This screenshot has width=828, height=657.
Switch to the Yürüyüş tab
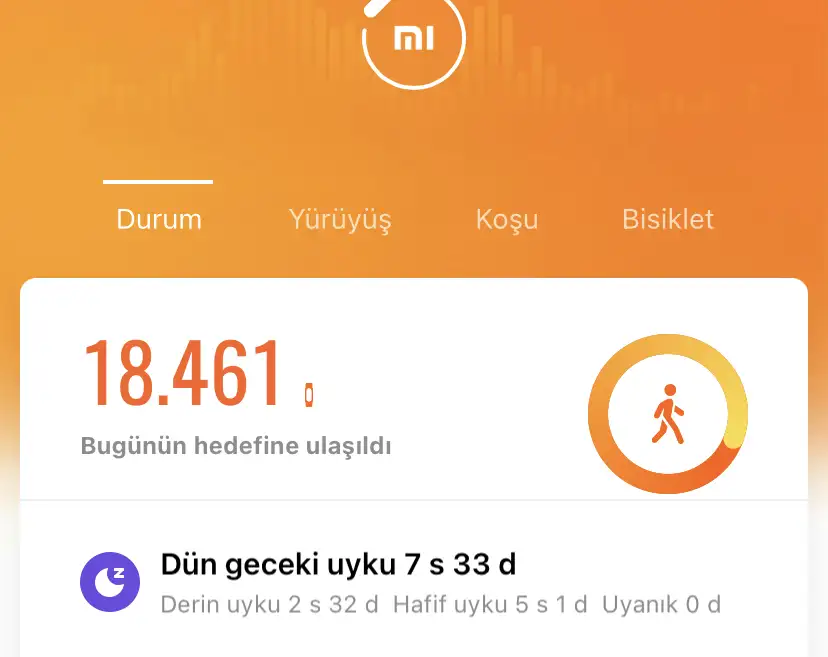tap(340, 219)
